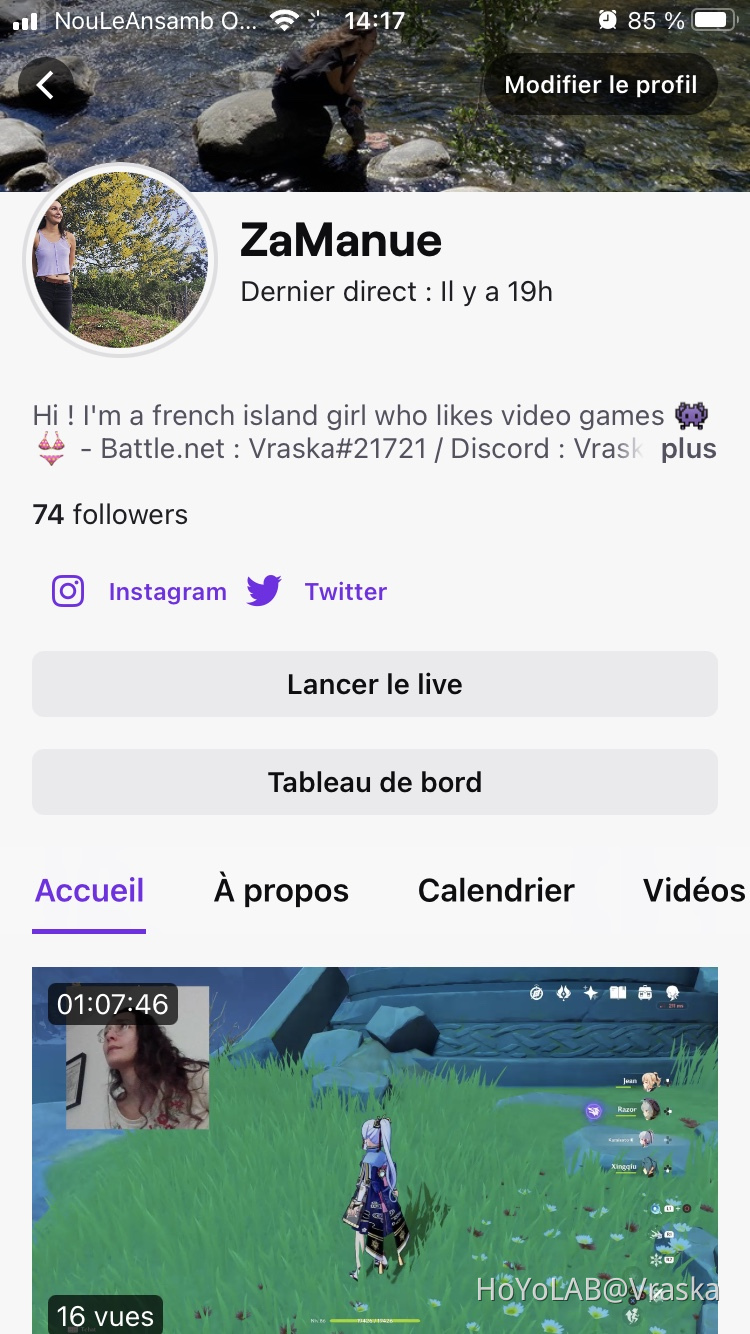Open ZaManue's profile picture
Screen dimensions: 750x1334
pos(120,260)
